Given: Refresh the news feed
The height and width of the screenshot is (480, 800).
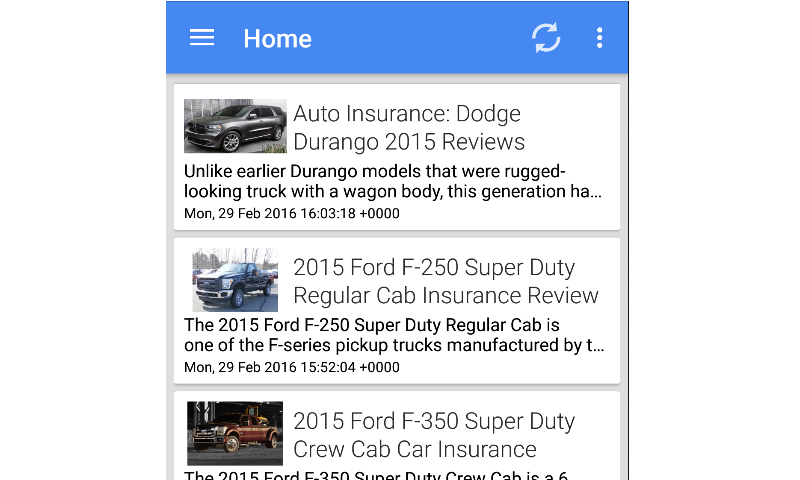Looking at the screenshot, I should coord(546,38).
